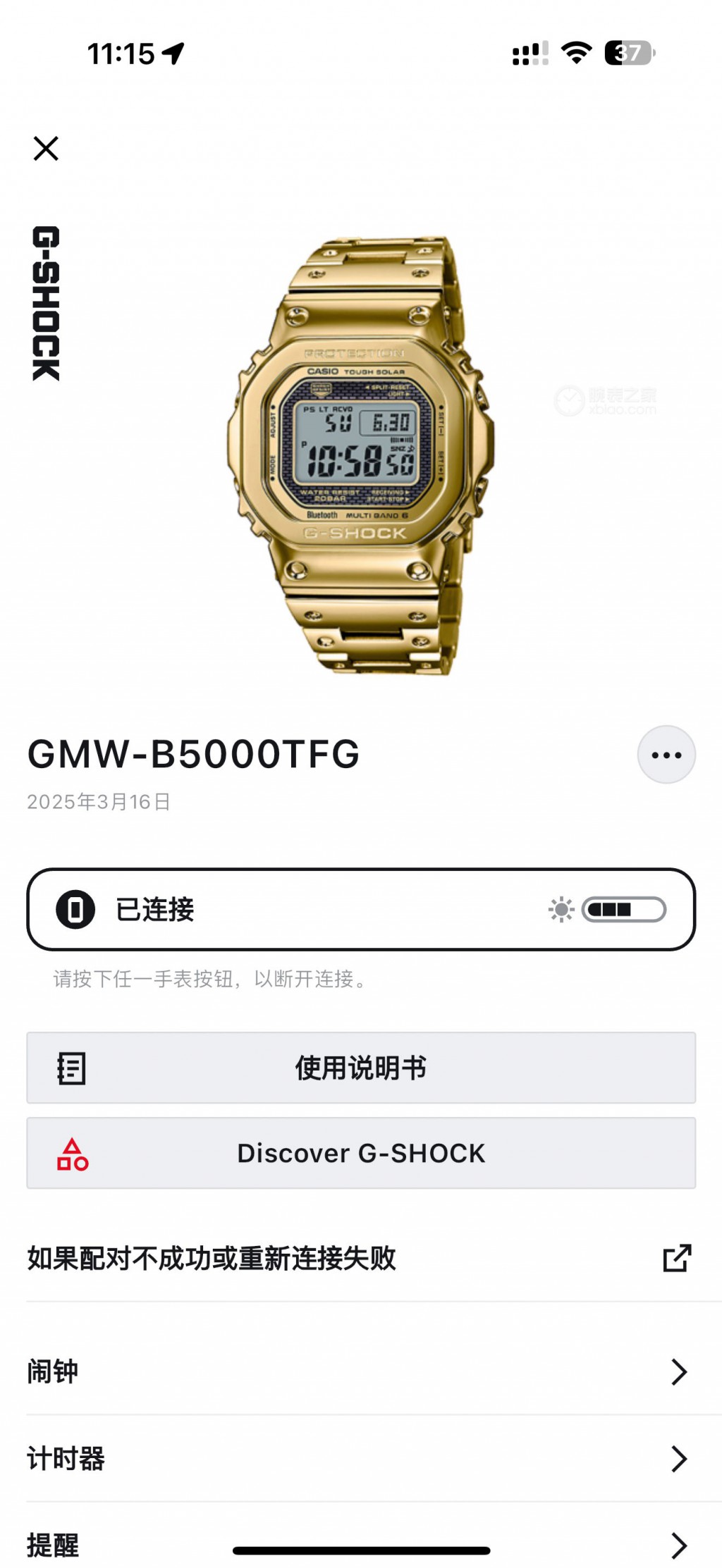Viewport: 722px width, 1568px height.
Task: Open the 闹钟 alarm settings
Action: point(361,1371)
